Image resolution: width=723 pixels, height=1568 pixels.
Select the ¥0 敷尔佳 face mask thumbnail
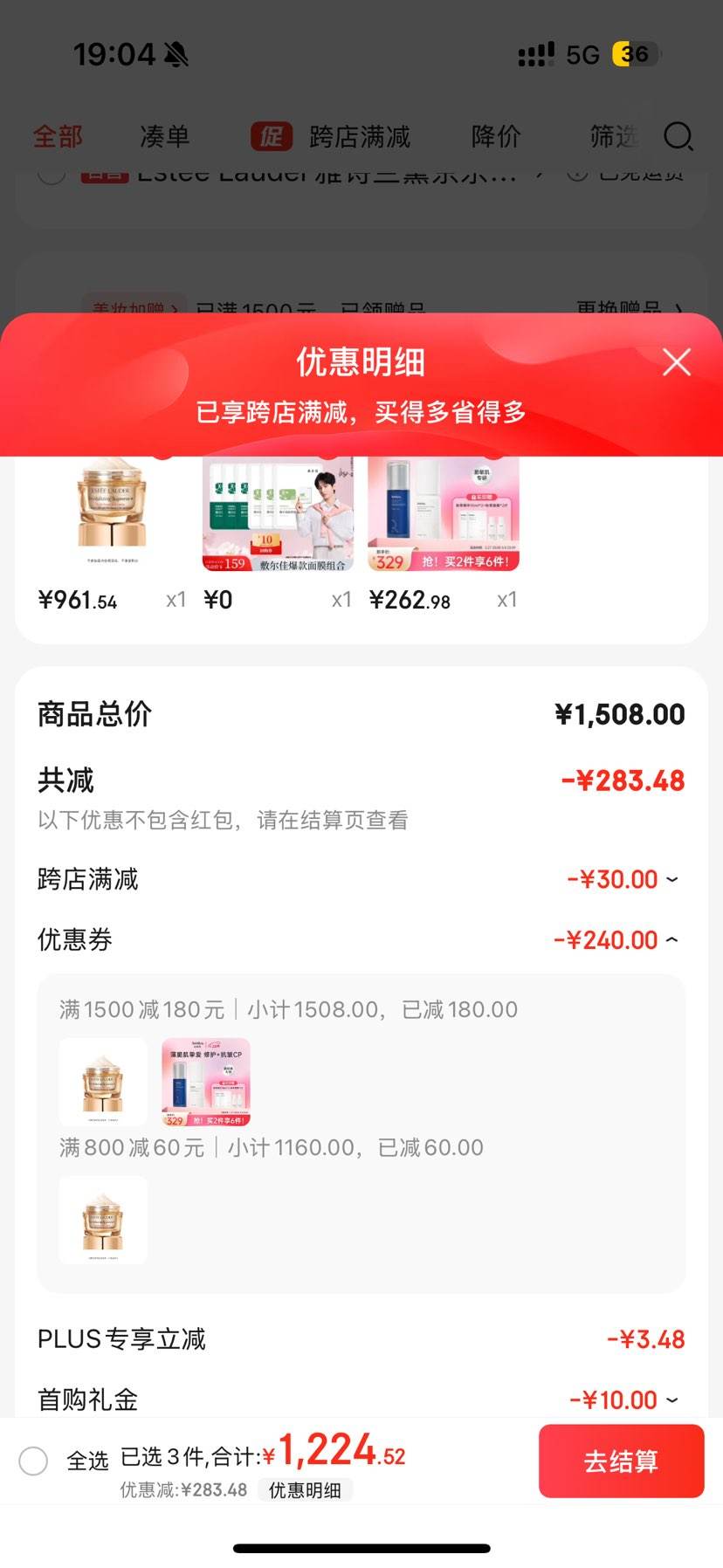(277, 513)
